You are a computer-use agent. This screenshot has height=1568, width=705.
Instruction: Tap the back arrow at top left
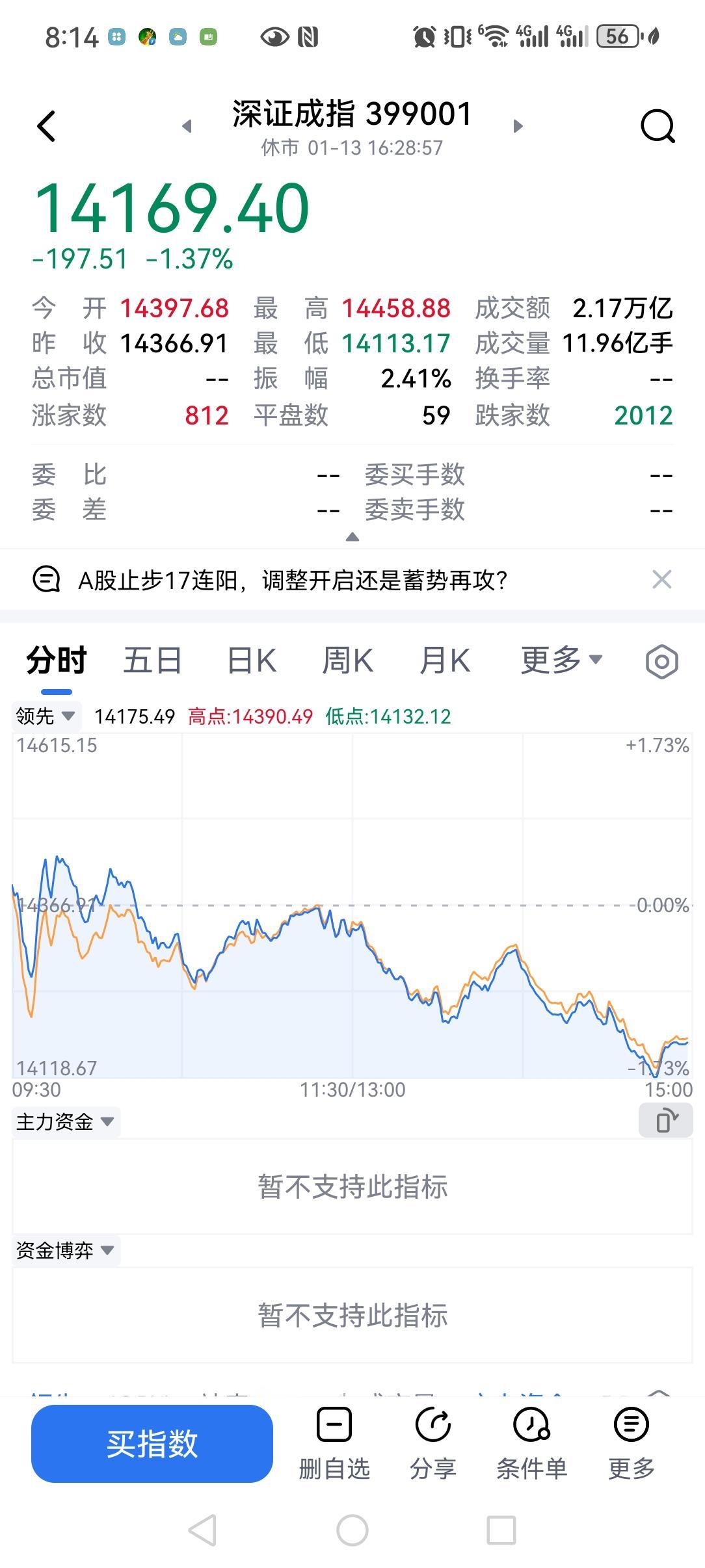pos(46,125)
